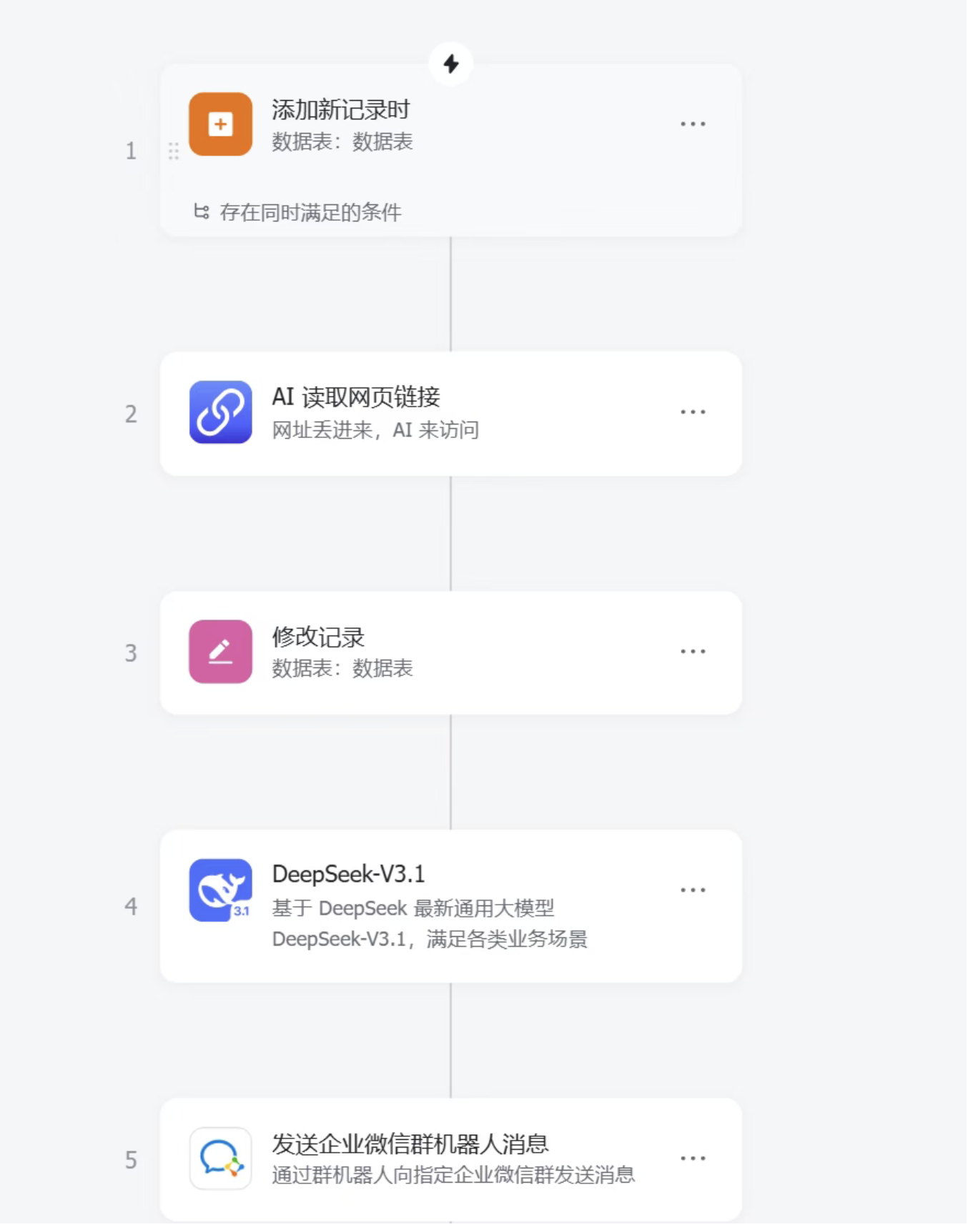The height and width of the screenshot is (1232, 968).
Task: Open more options for 发送企业微信群机器人消息
Action: click(692, 1158)
